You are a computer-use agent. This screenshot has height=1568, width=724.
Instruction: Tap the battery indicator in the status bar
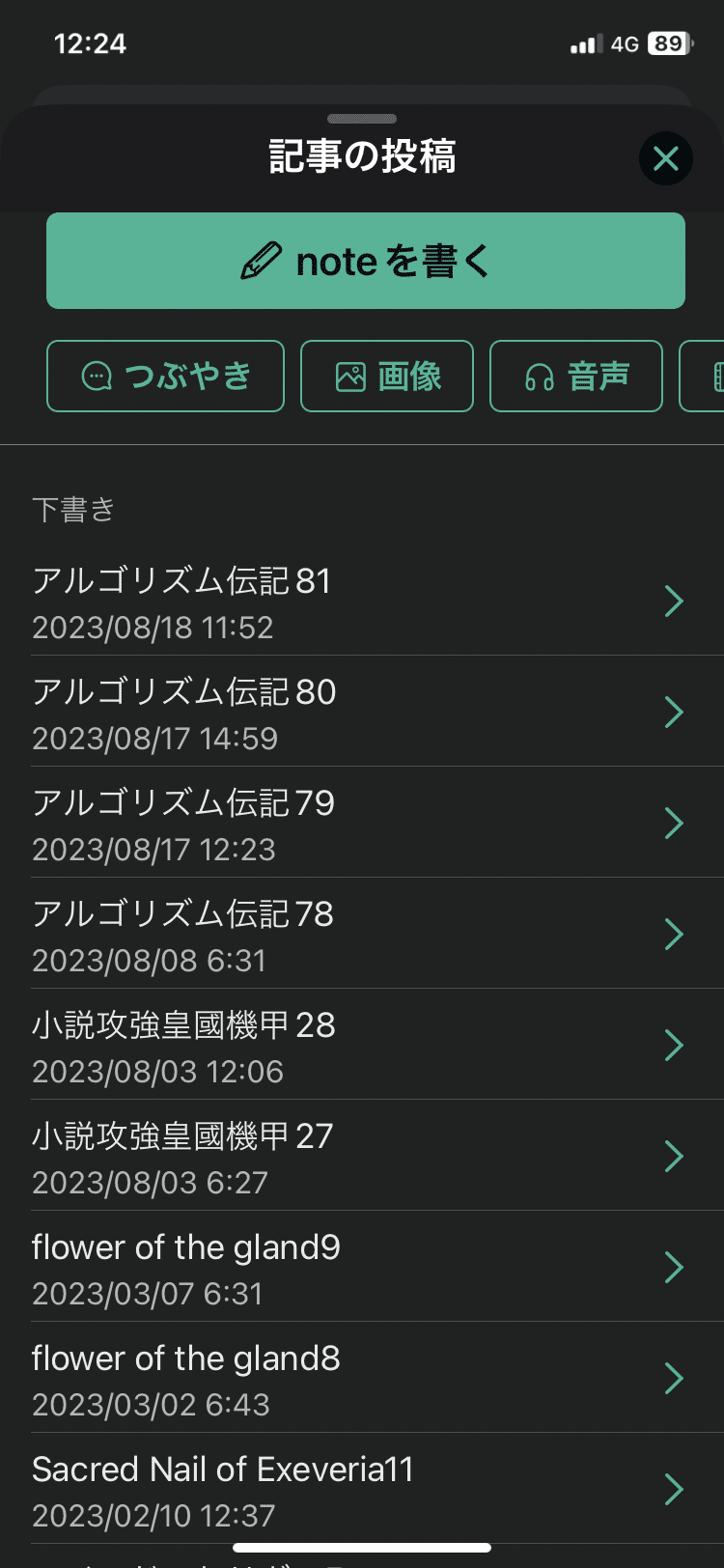pyautogui.click(x=668, y=42)
